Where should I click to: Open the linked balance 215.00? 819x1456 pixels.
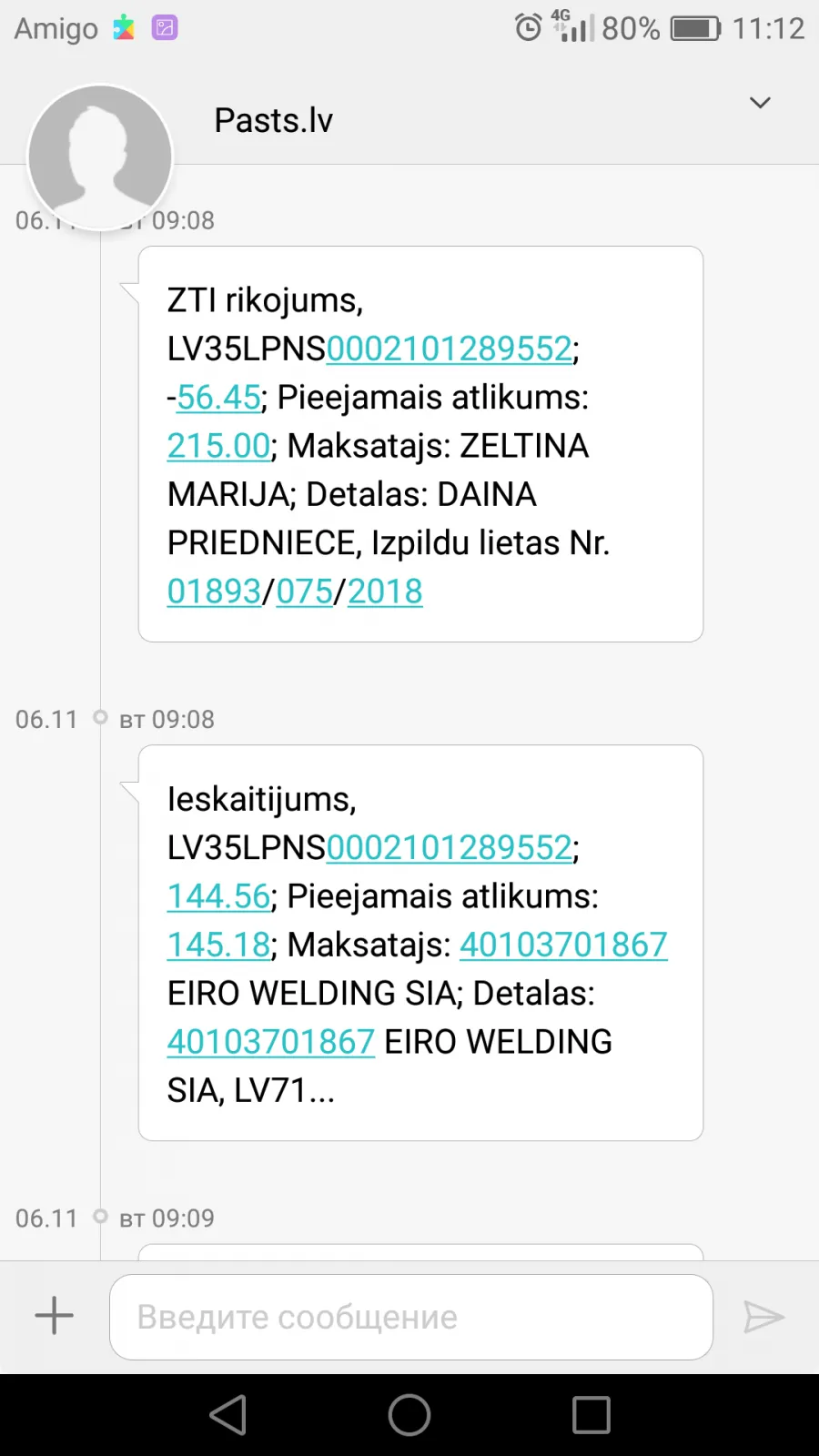tap(218, 446)
